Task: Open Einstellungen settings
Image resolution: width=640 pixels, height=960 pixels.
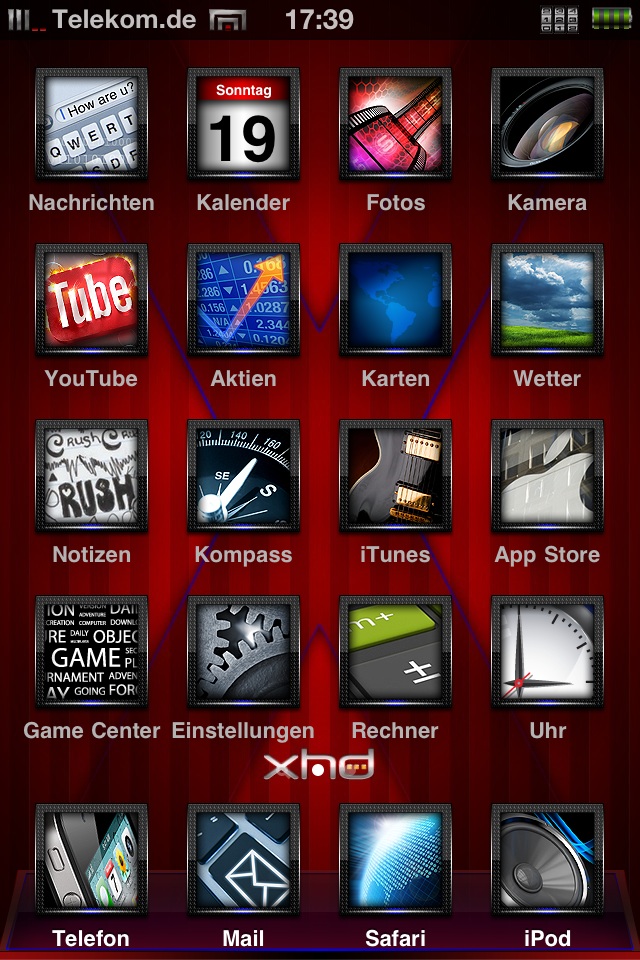Action: [243, 653]
